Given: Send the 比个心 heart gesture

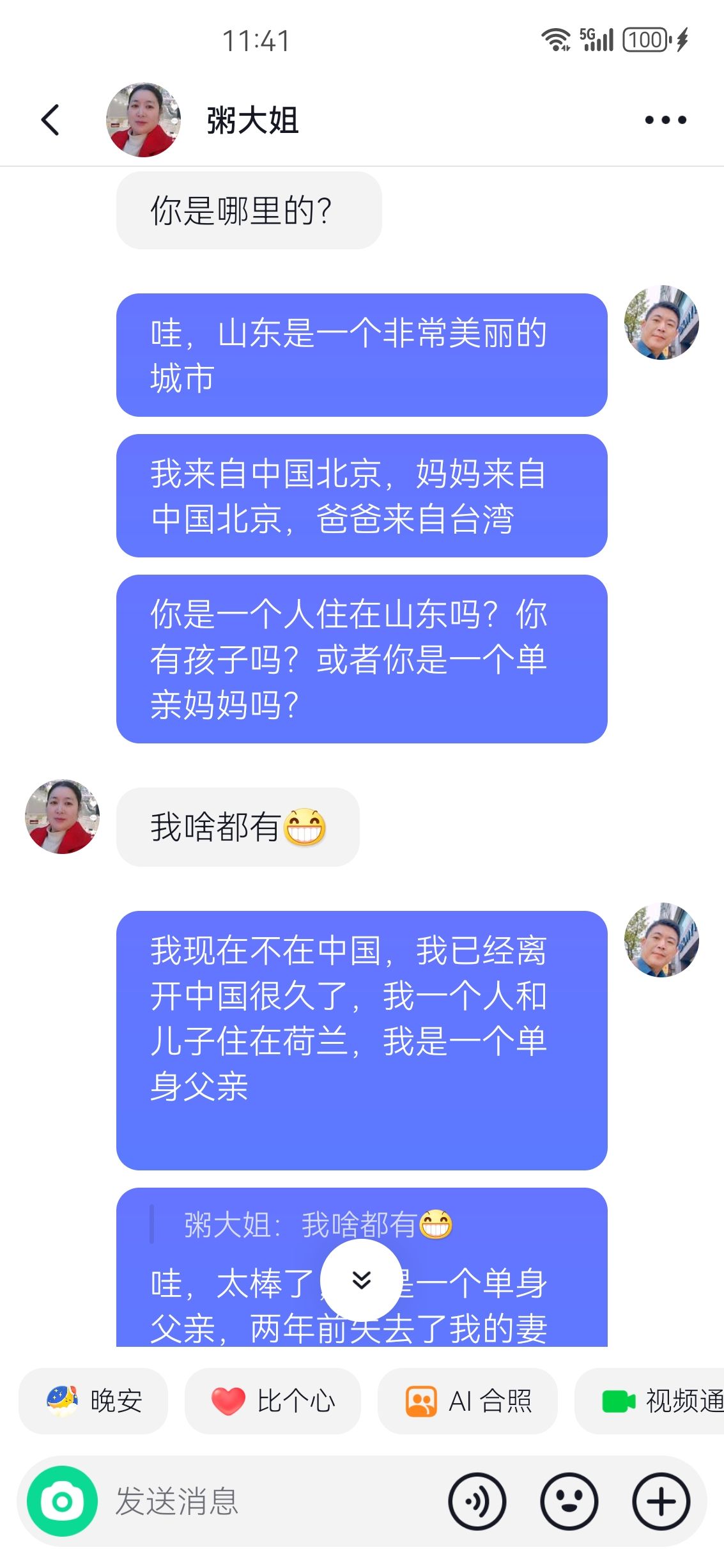Looking at the screenshot, I should coord(273,1401).
